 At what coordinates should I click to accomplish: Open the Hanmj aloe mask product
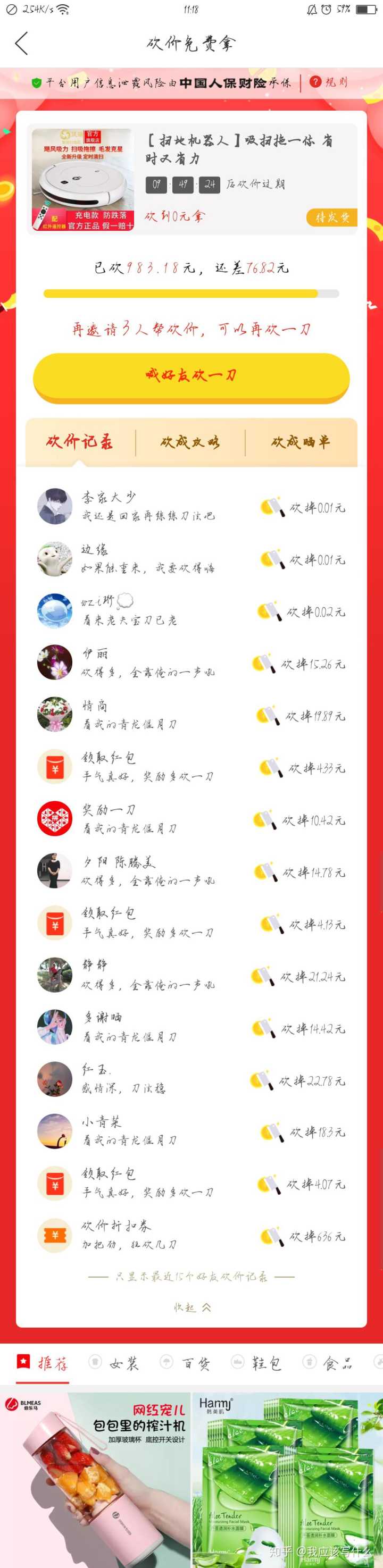[287, 1479]
